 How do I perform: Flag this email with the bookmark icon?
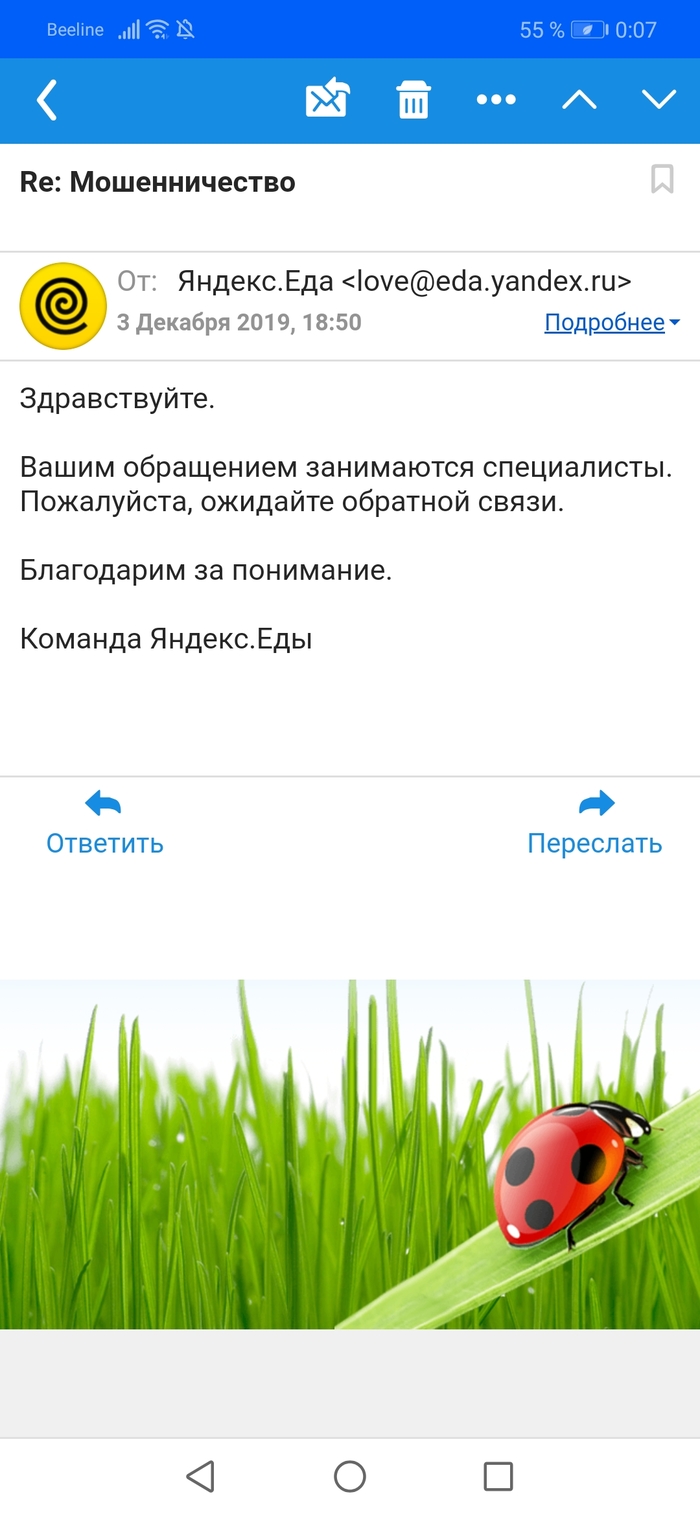[x=662, y=180]
